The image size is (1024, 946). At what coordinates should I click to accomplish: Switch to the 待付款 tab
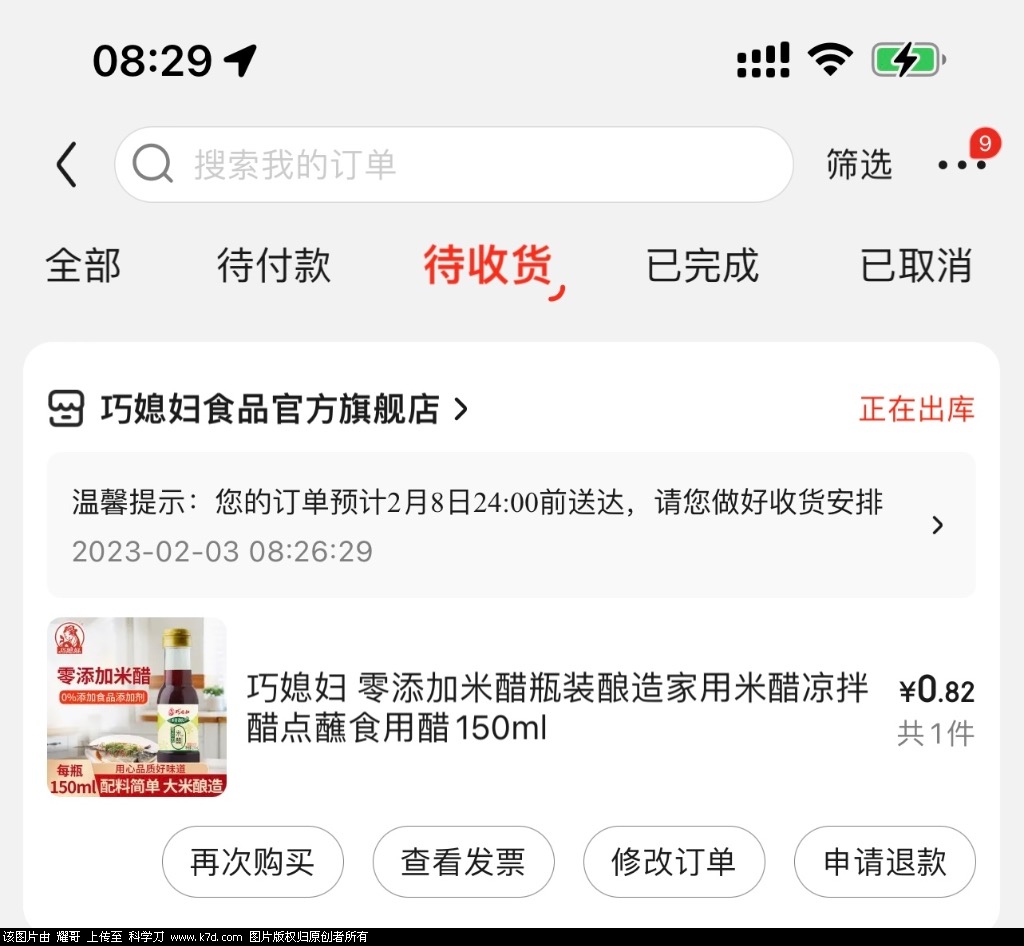pyautogui.click(x=273, y=266)
